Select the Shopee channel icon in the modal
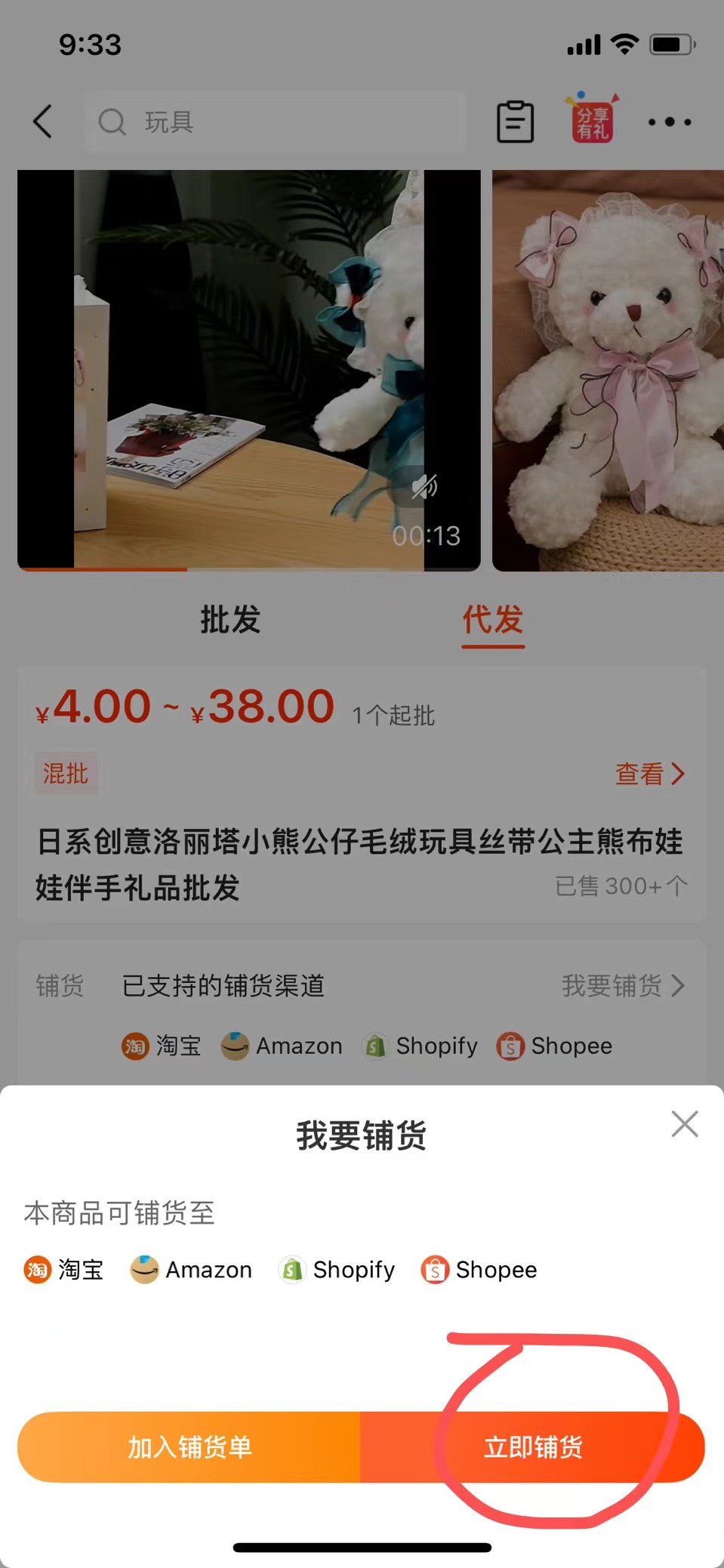 435,1270
